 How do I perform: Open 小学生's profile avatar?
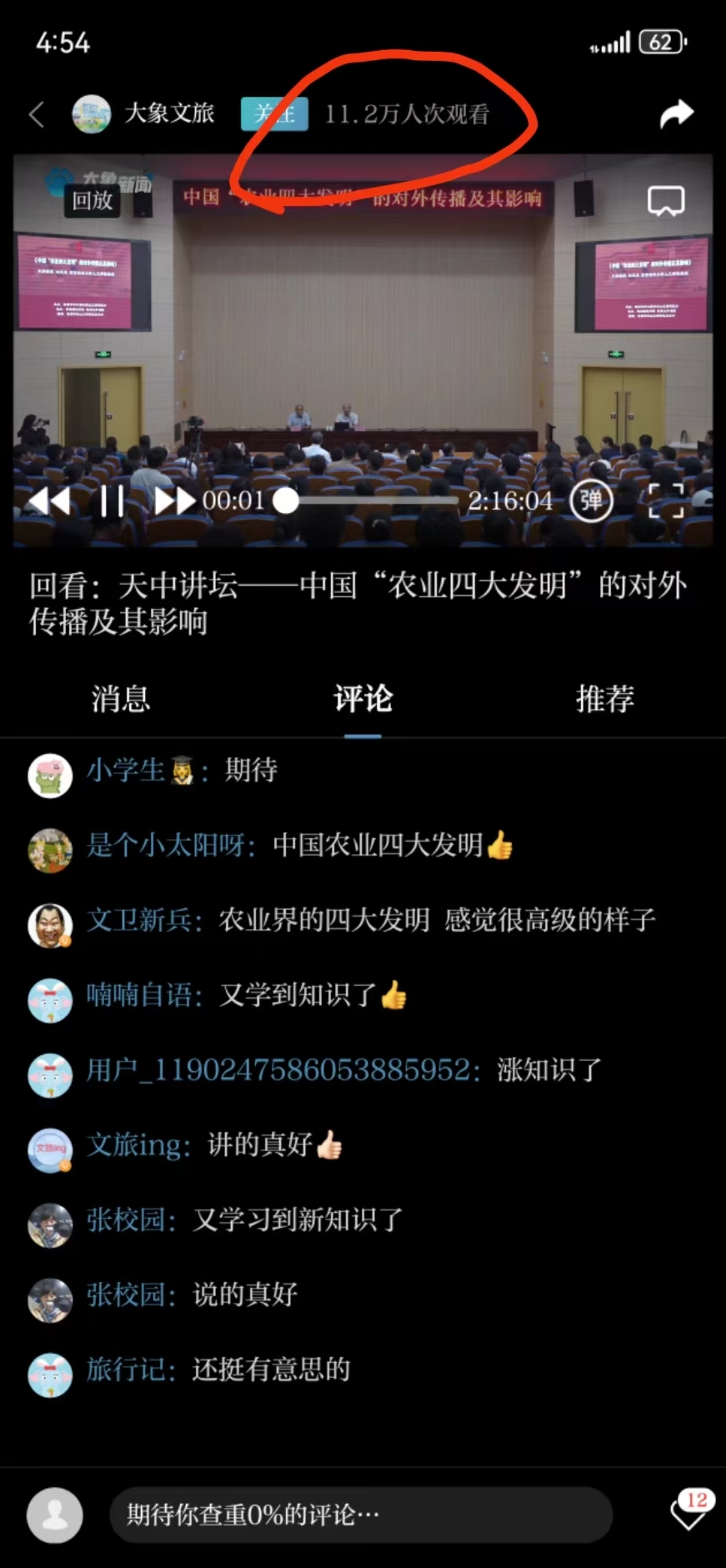(x=51, y=775)
